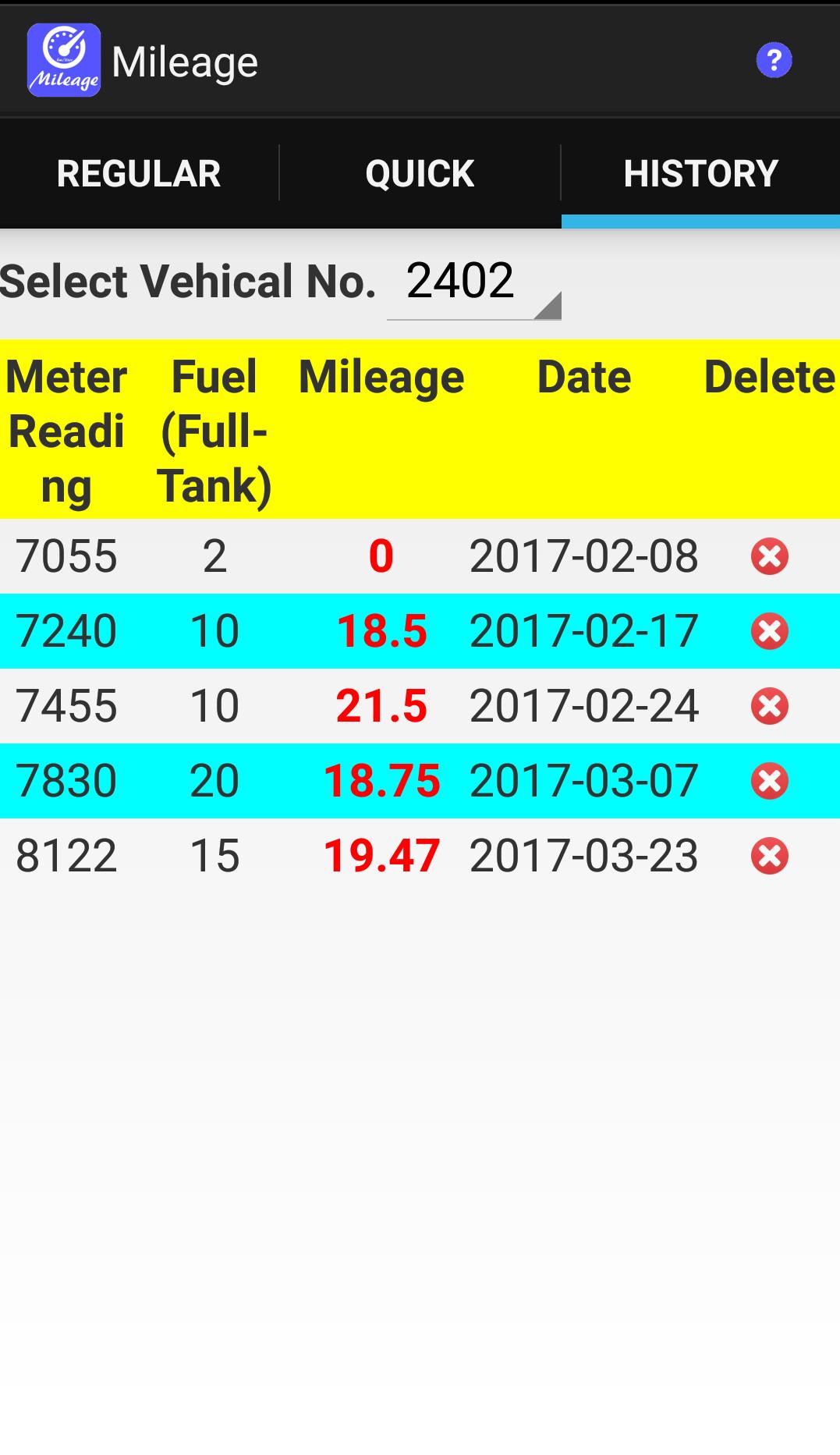Delete the 2017-02-08 entry

tap(769, 556)
